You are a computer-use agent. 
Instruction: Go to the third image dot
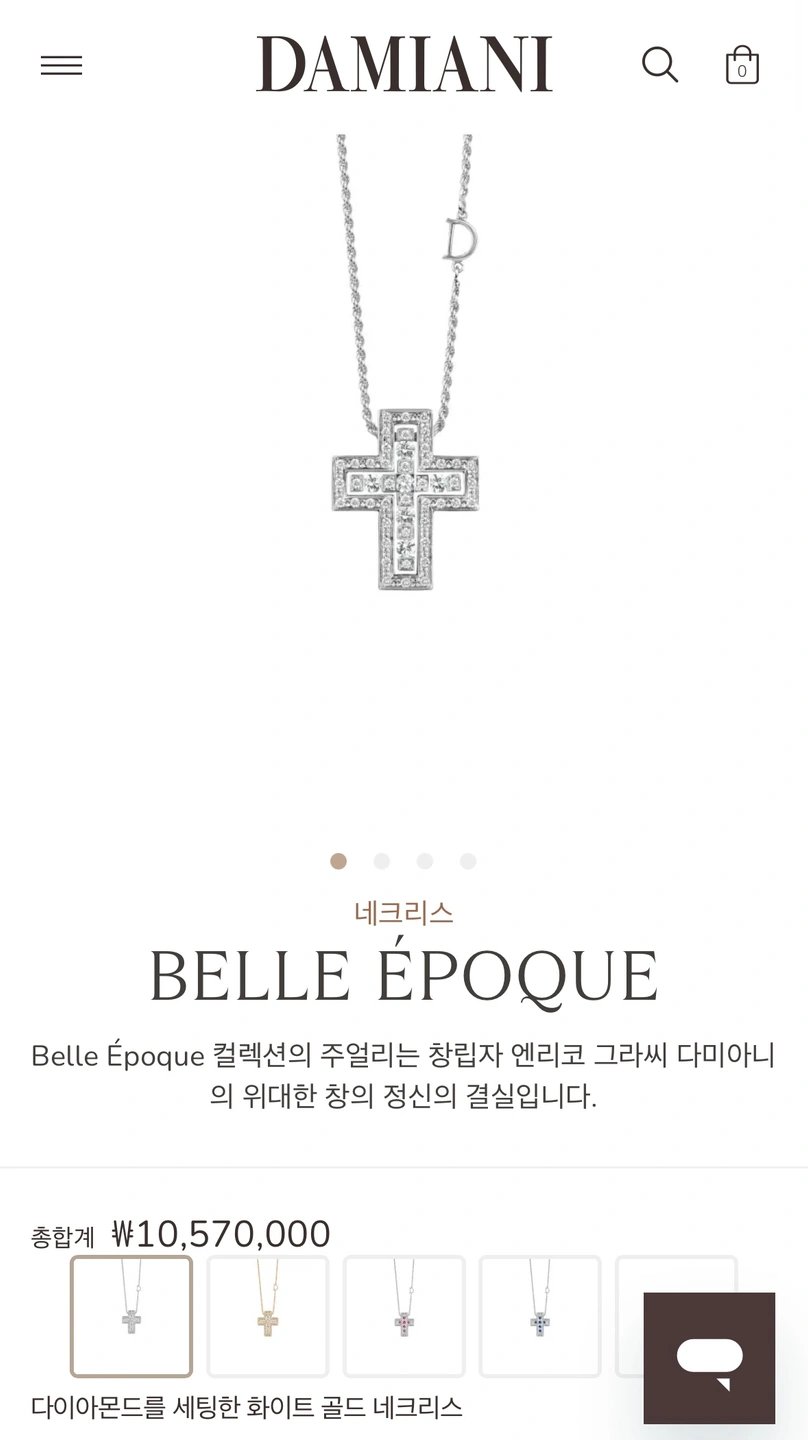[x=424, y=861]
